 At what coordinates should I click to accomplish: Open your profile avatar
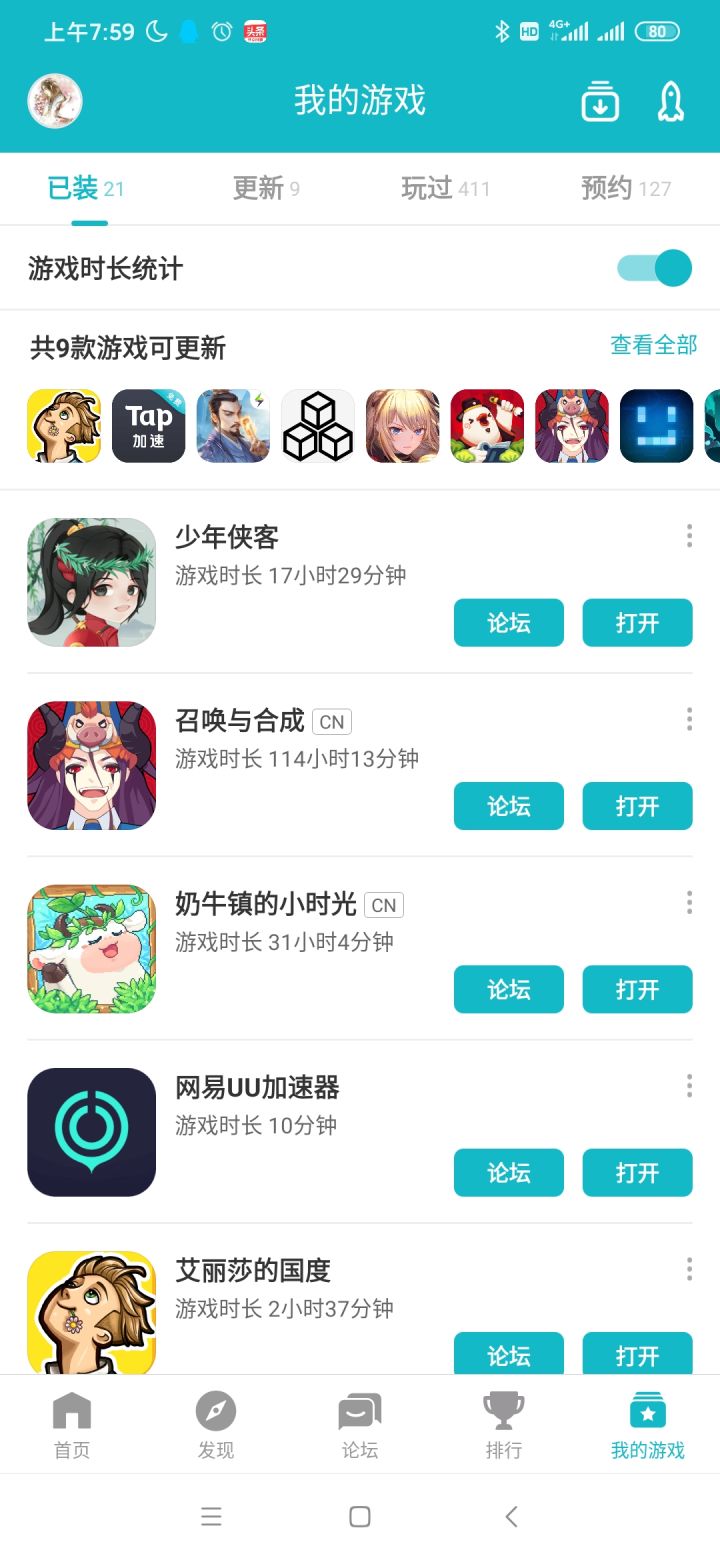click(54, 101)
